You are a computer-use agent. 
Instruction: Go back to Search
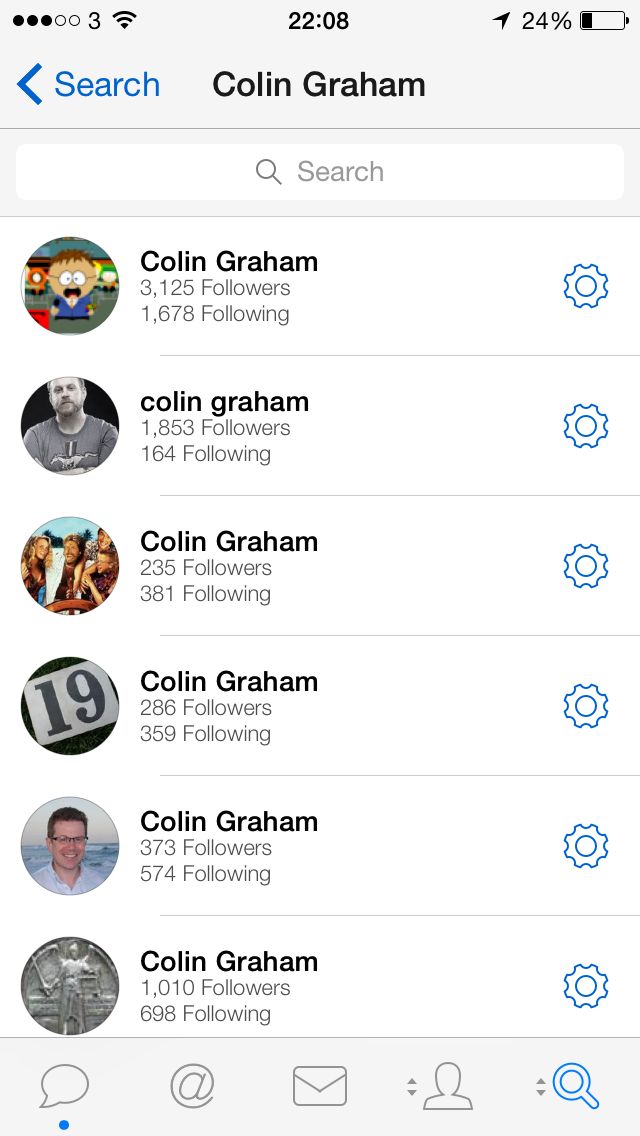point(88,85)
